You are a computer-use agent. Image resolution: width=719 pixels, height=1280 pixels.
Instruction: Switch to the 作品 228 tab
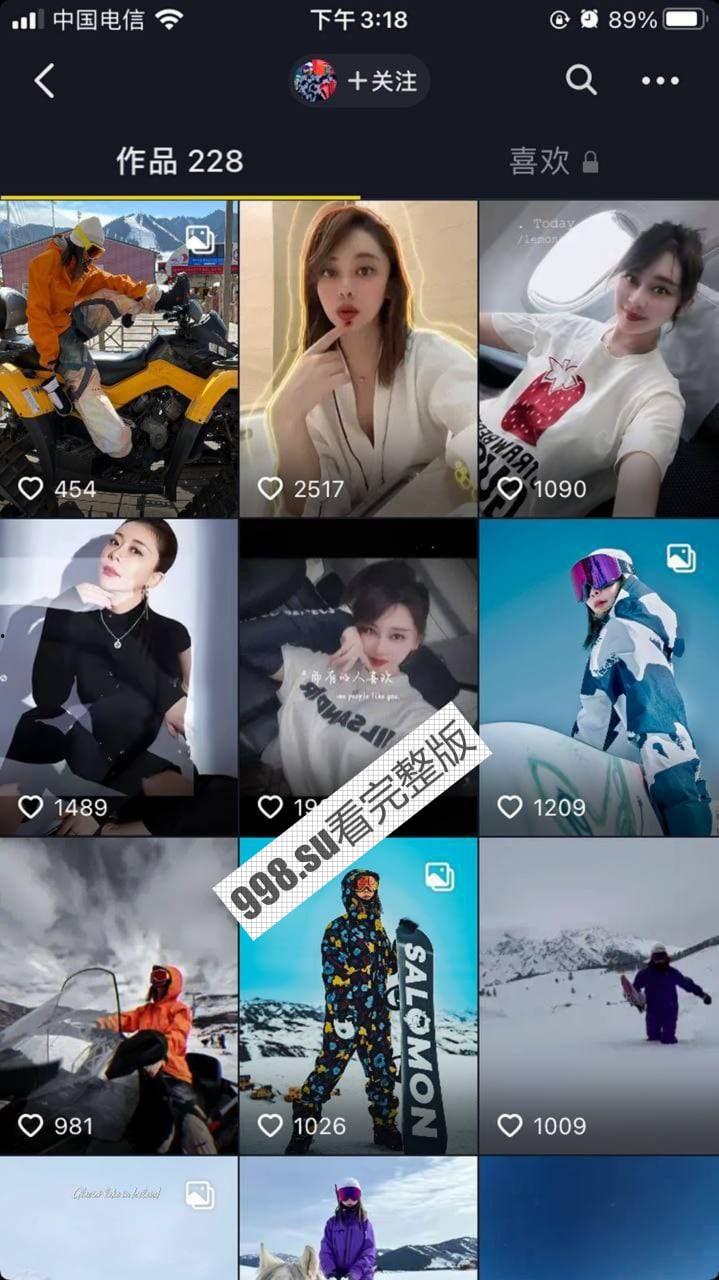tap(180, 161)
